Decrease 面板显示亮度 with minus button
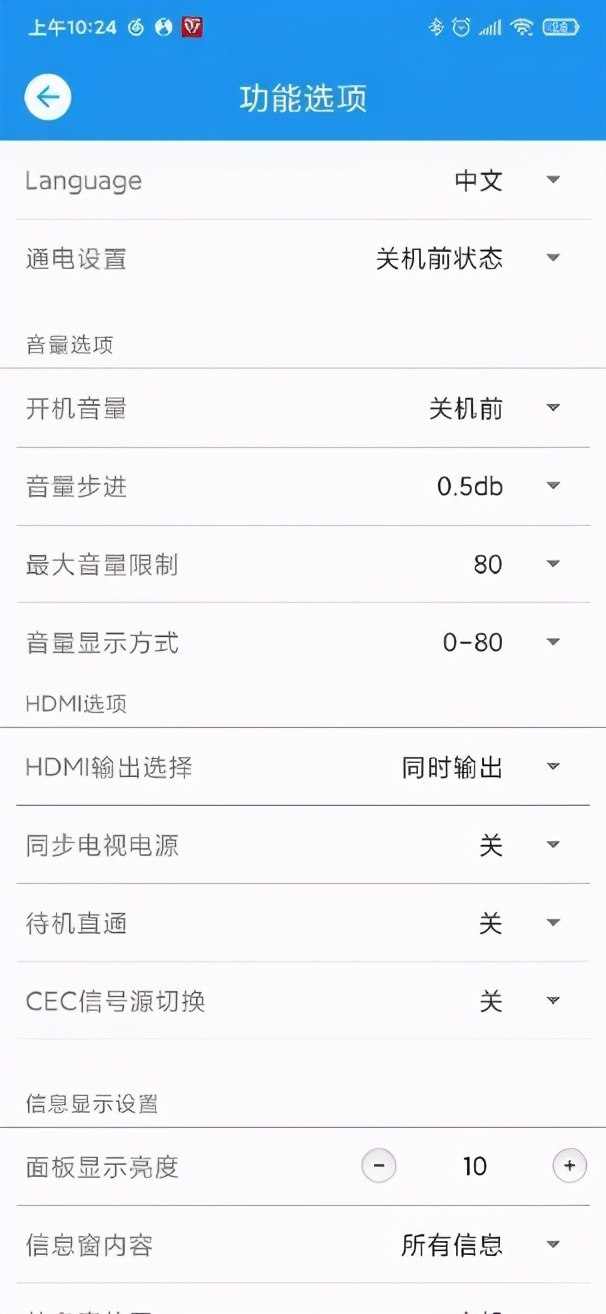 [x=379, y=1166]
